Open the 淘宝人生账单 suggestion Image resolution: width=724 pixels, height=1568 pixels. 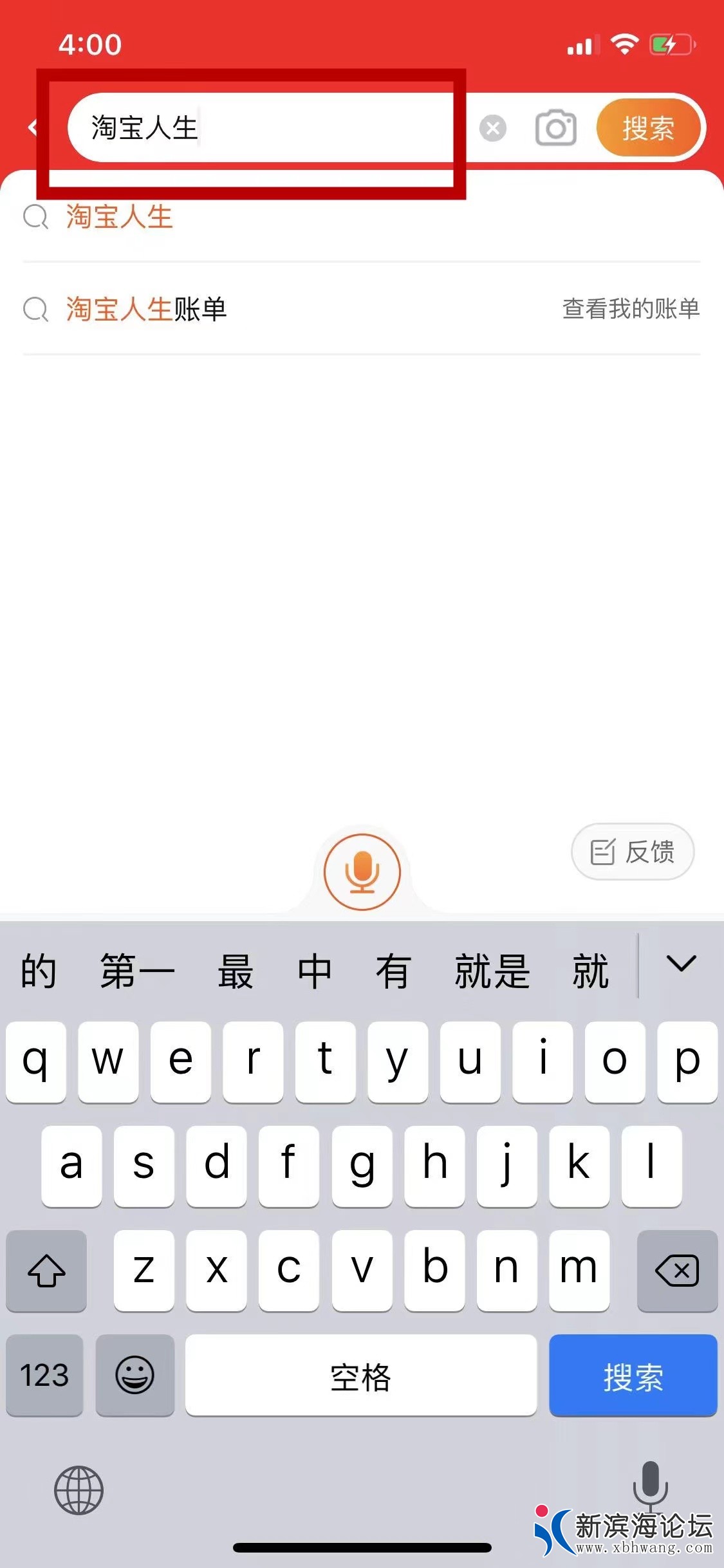pyautogui.click(x=147, y=309)
